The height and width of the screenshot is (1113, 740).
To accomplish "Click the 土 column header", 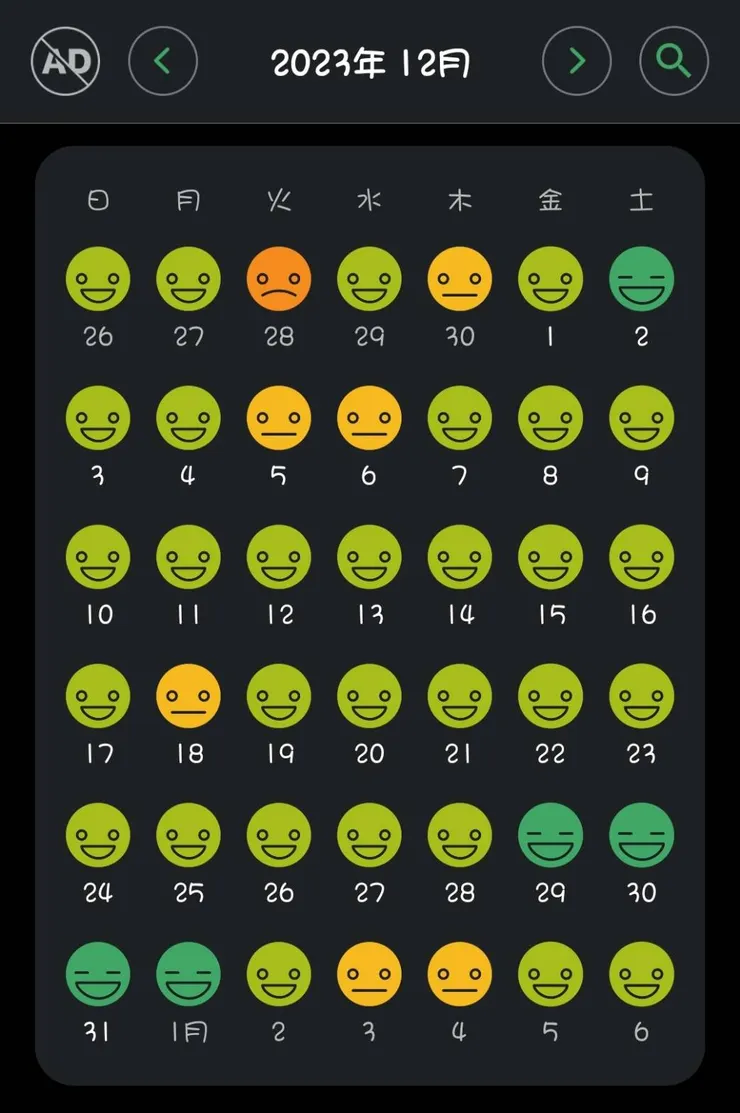I will pos(641,200).
